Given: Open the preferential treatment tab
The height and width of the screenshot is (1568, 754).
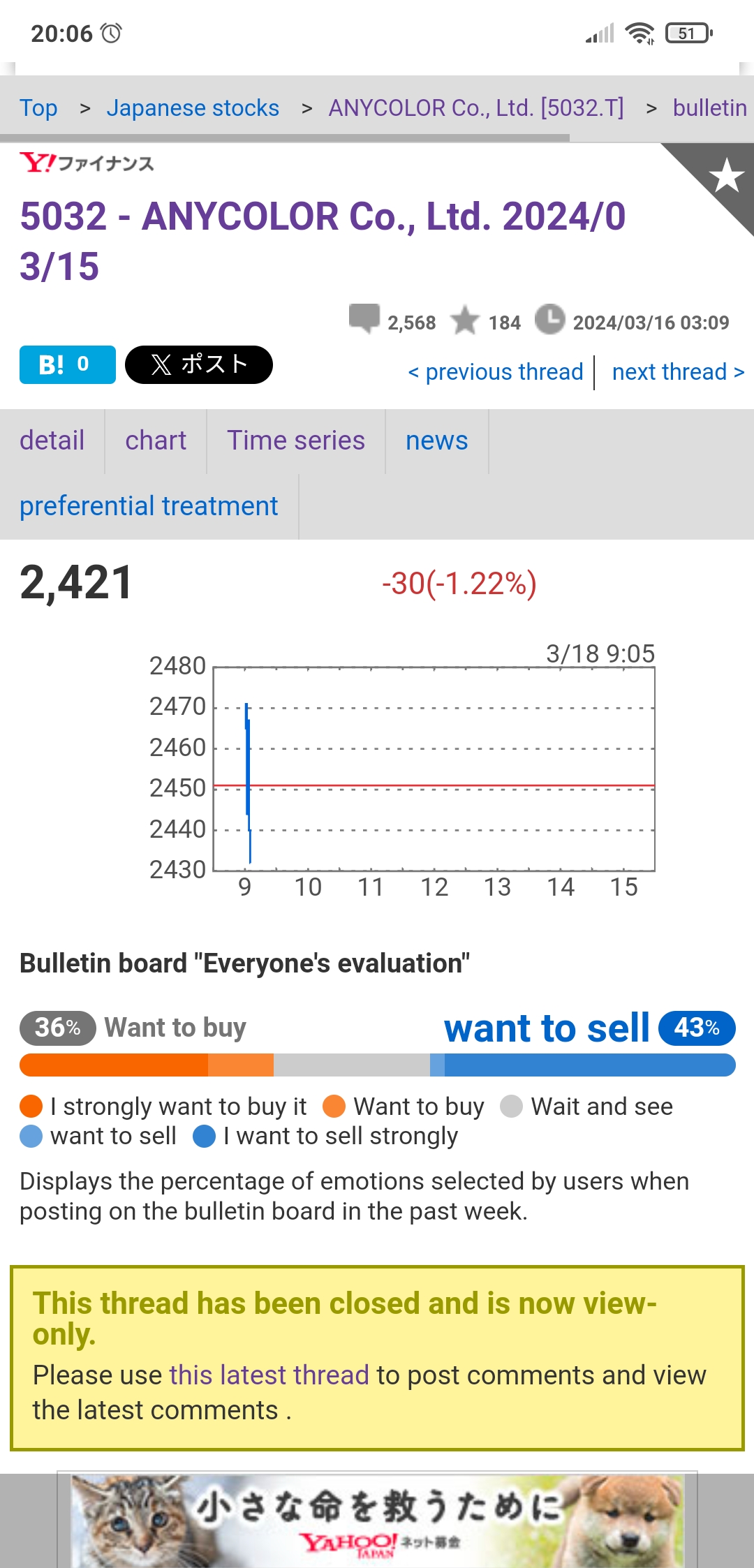Looking at the screenshot, I should pyautogui.click(x=149, y=506).
